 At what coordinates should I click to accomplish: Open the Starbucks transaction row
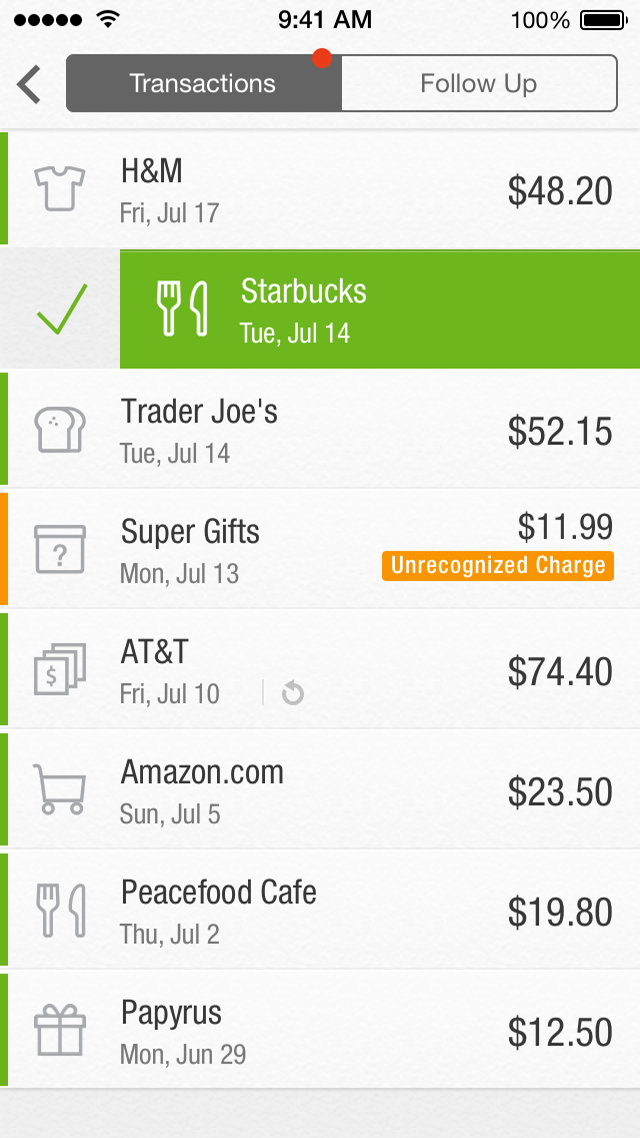380,309
